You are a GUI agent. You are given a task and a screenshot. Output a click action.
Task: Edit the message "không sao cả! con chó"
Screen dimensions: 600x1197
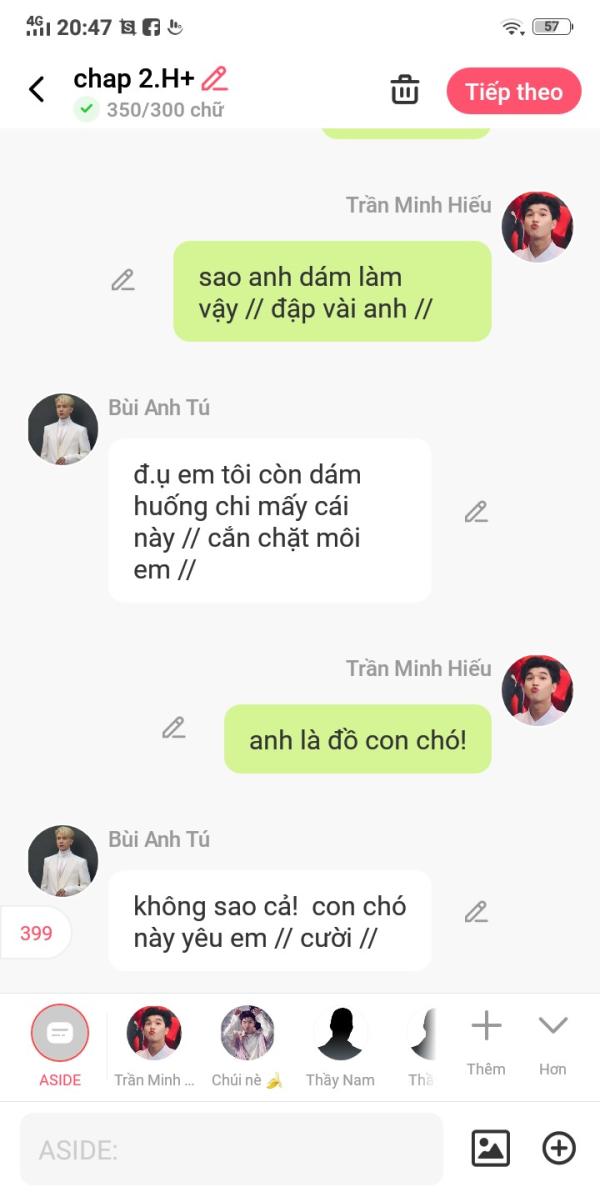[476, 912]
